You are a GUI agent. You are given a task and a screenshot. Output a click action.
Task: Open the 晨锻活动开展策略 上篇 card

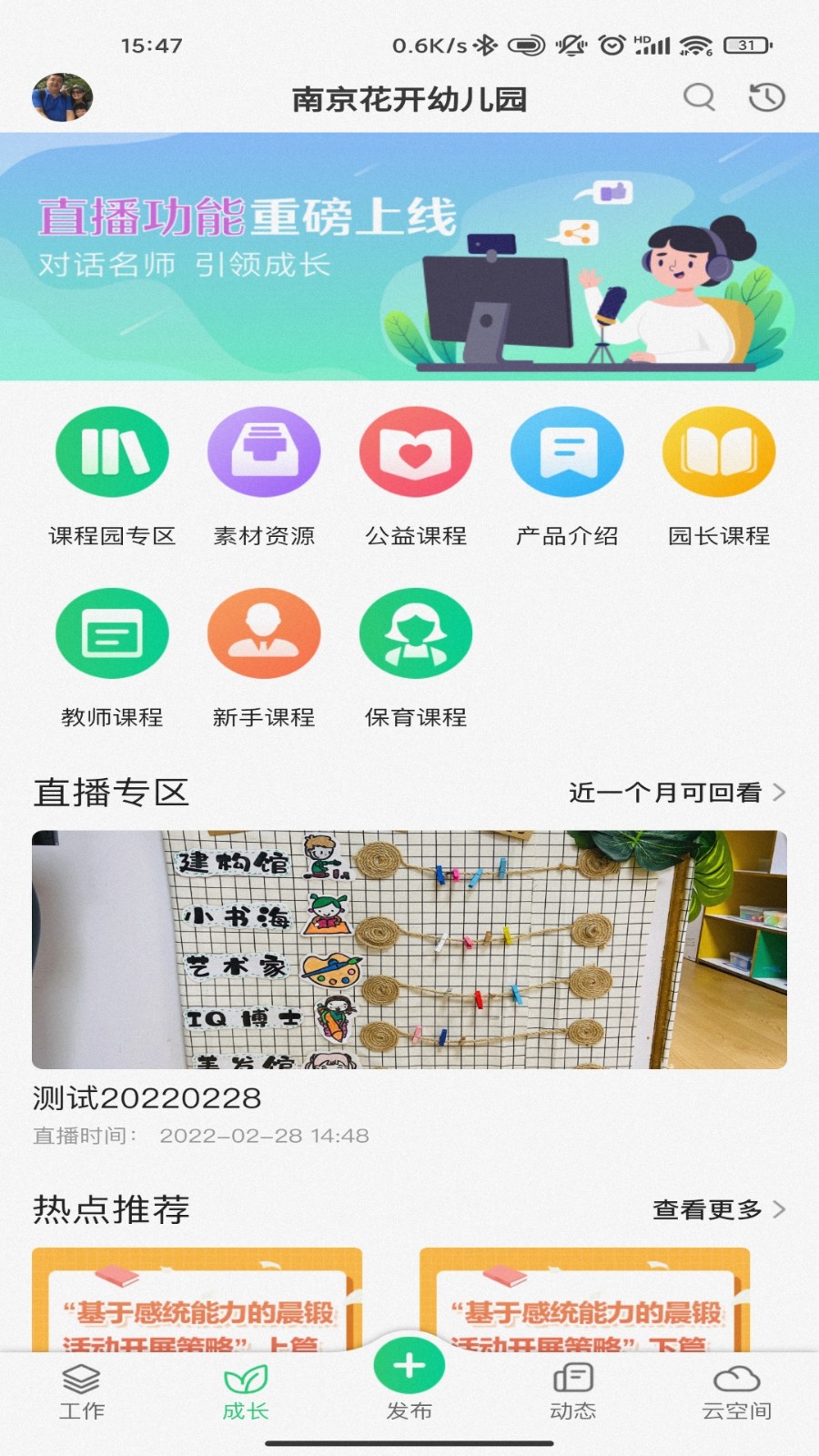point(197,1299)
